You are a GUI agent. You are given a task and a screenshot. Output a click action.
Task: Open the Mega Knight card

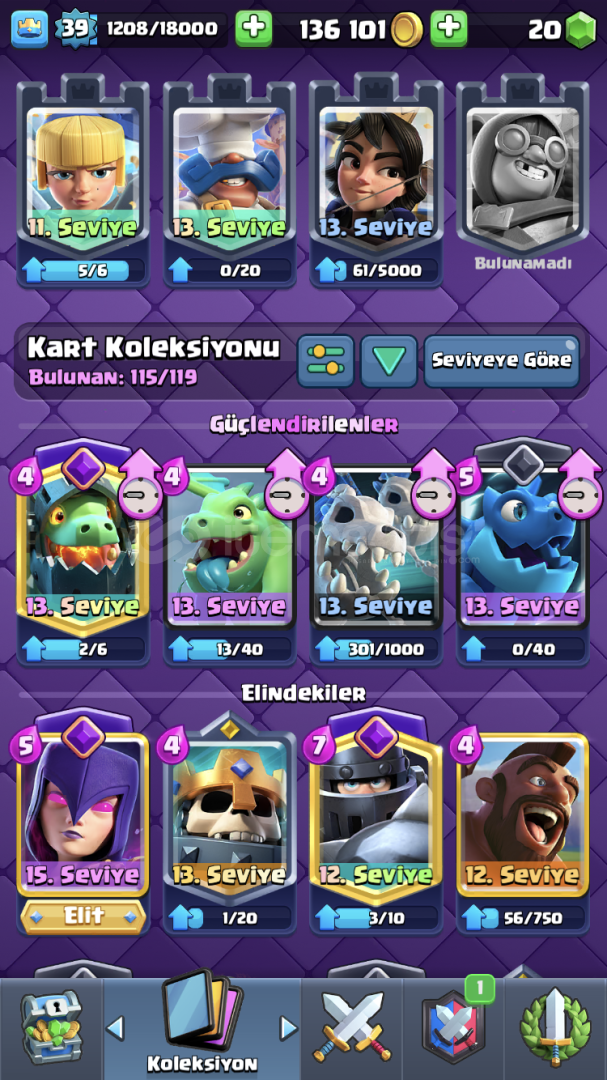375,822
